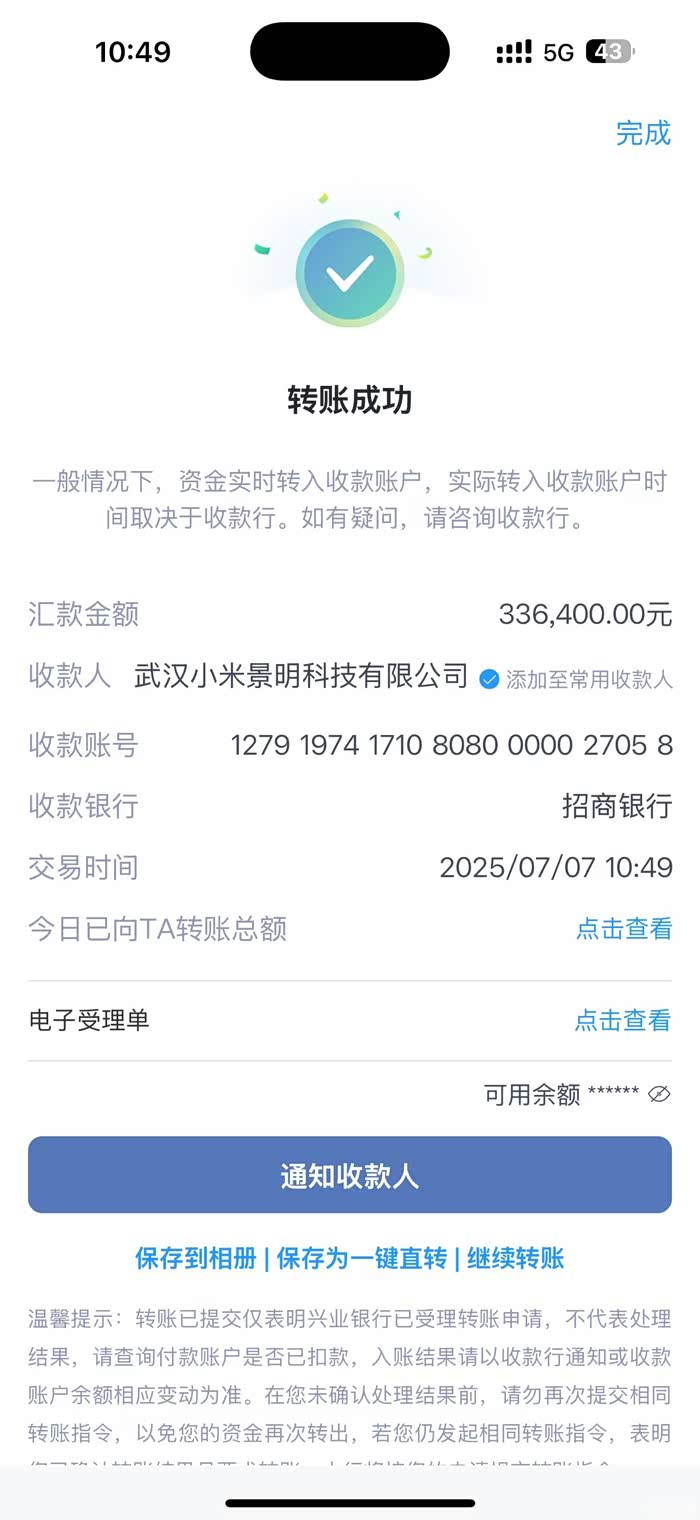Tap 完成 to finish
This screenshot has height=1520, width=700.
tap(643, 133)
